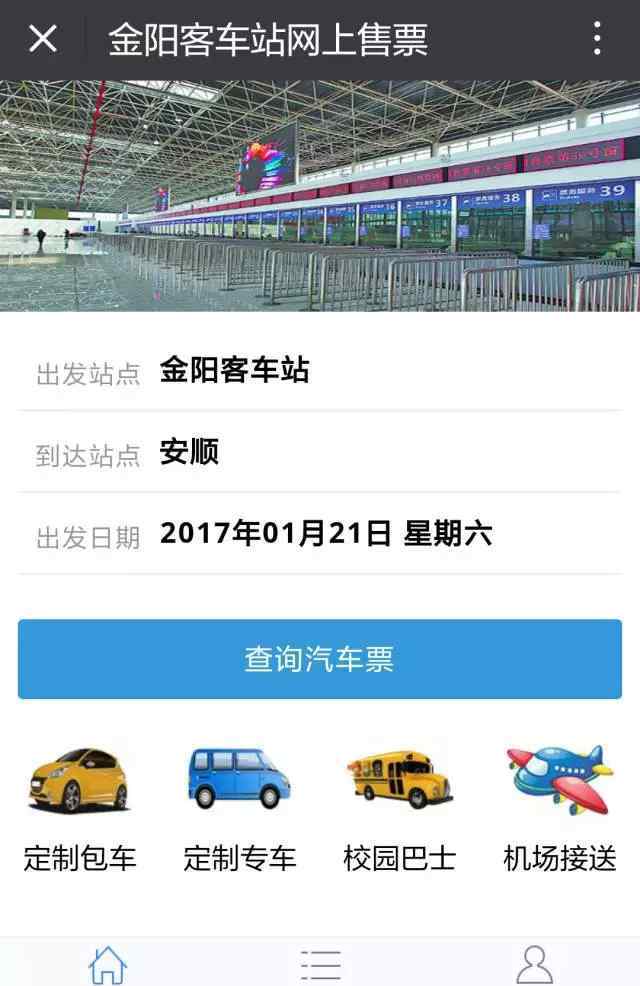The height and width of the screenshot is (986, 640).
Task: Select the 校园巴士 campus bus option
Action: tap(399, 806)
